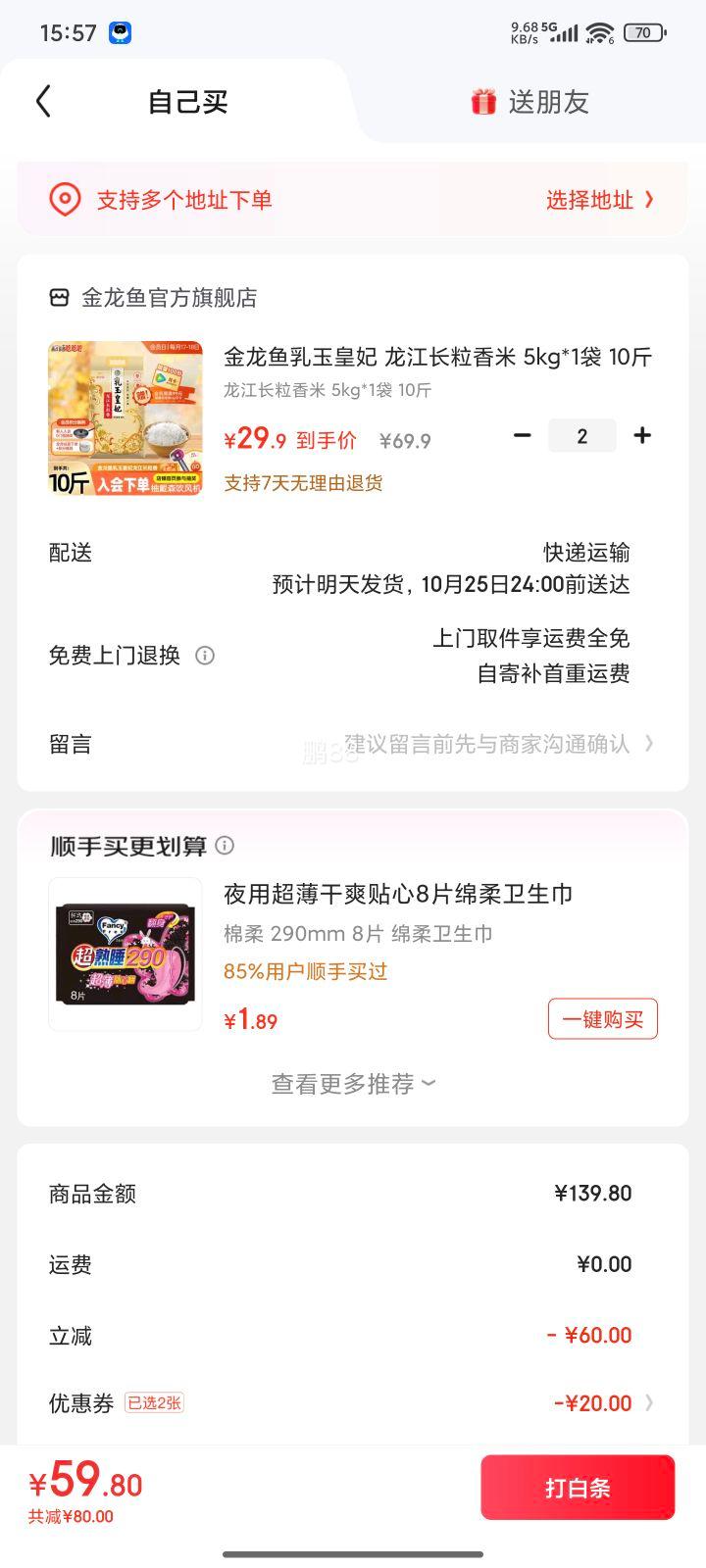Expand 查看更多推荐
Screen dimensions: 706x1568
coord(353,1084)
